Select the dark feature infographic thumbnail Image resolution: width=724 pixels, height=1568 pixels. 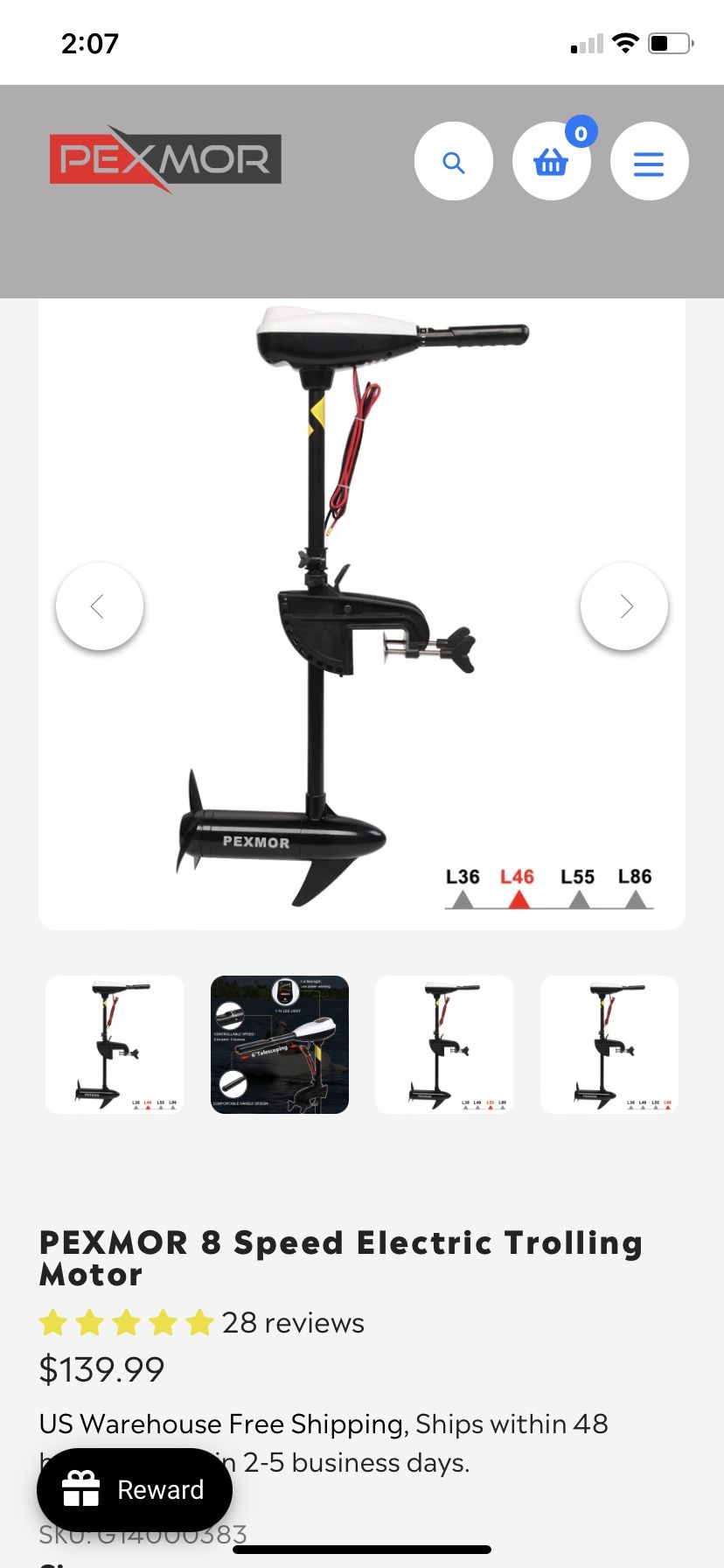pos(280,1045)
